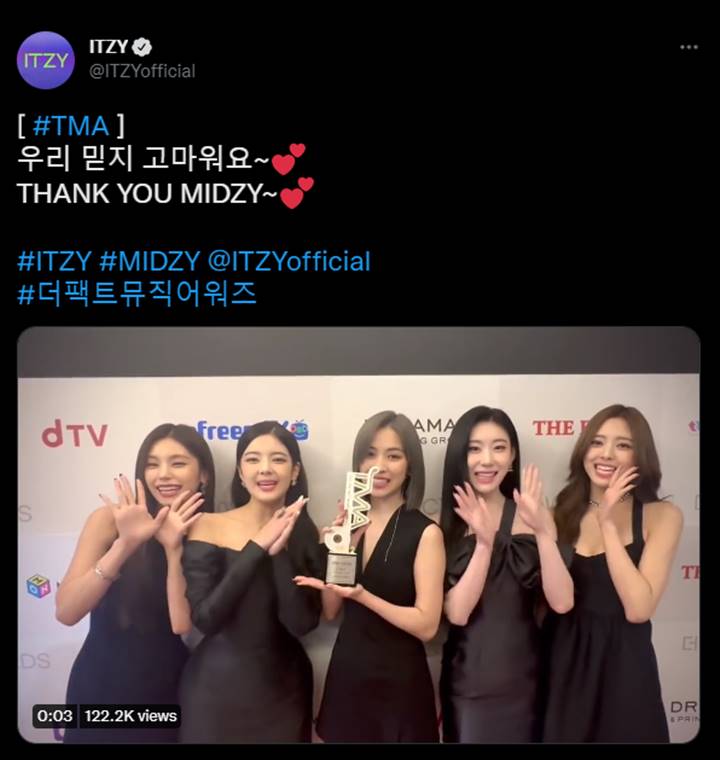Open the @ITZYofficial mention in the tweet text

point(288,262)
